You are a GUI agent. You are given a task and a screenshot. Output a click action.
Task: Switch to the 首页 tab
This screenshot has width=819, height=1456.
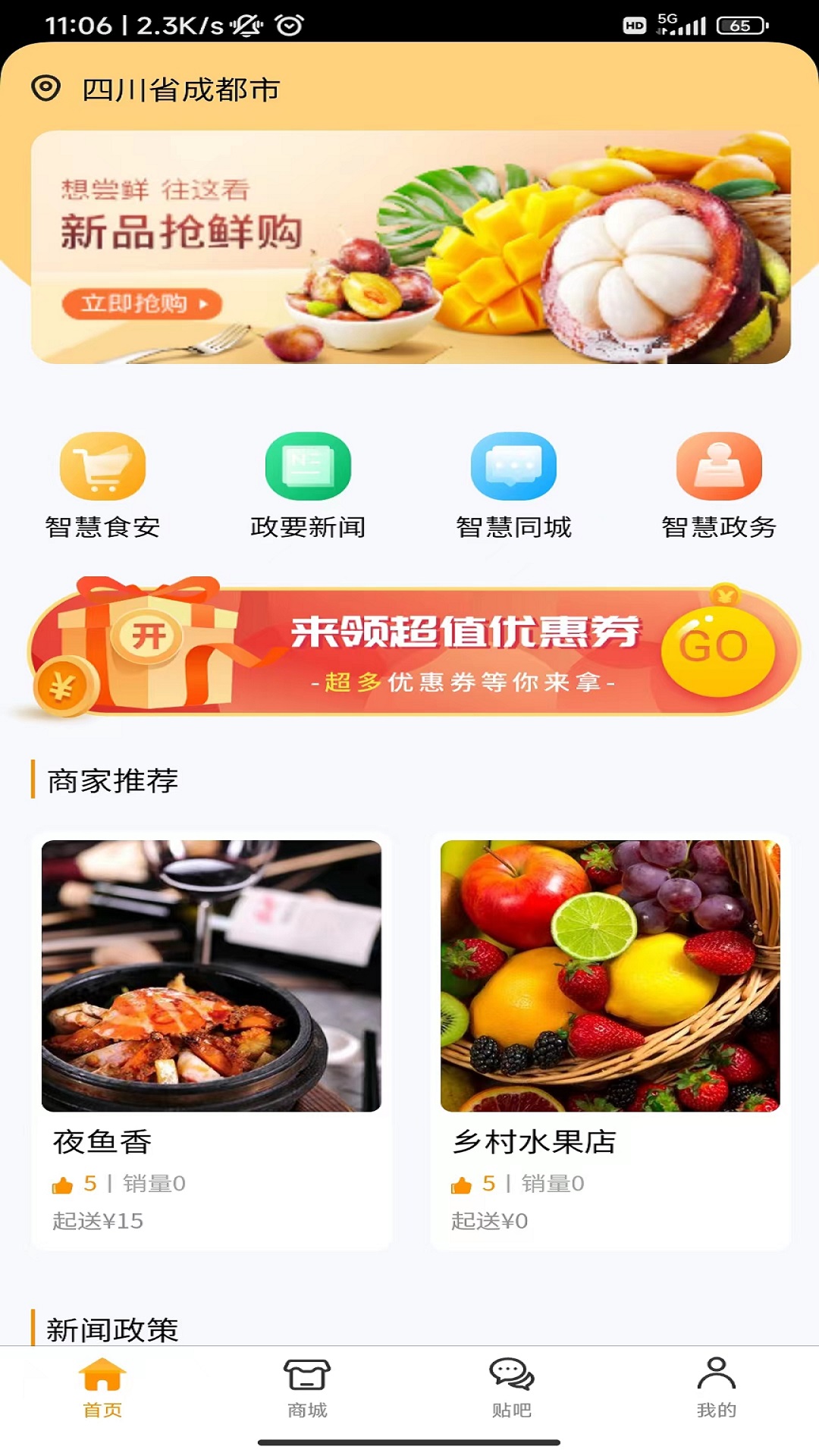pyautogui.click(x=102, y=1388)
